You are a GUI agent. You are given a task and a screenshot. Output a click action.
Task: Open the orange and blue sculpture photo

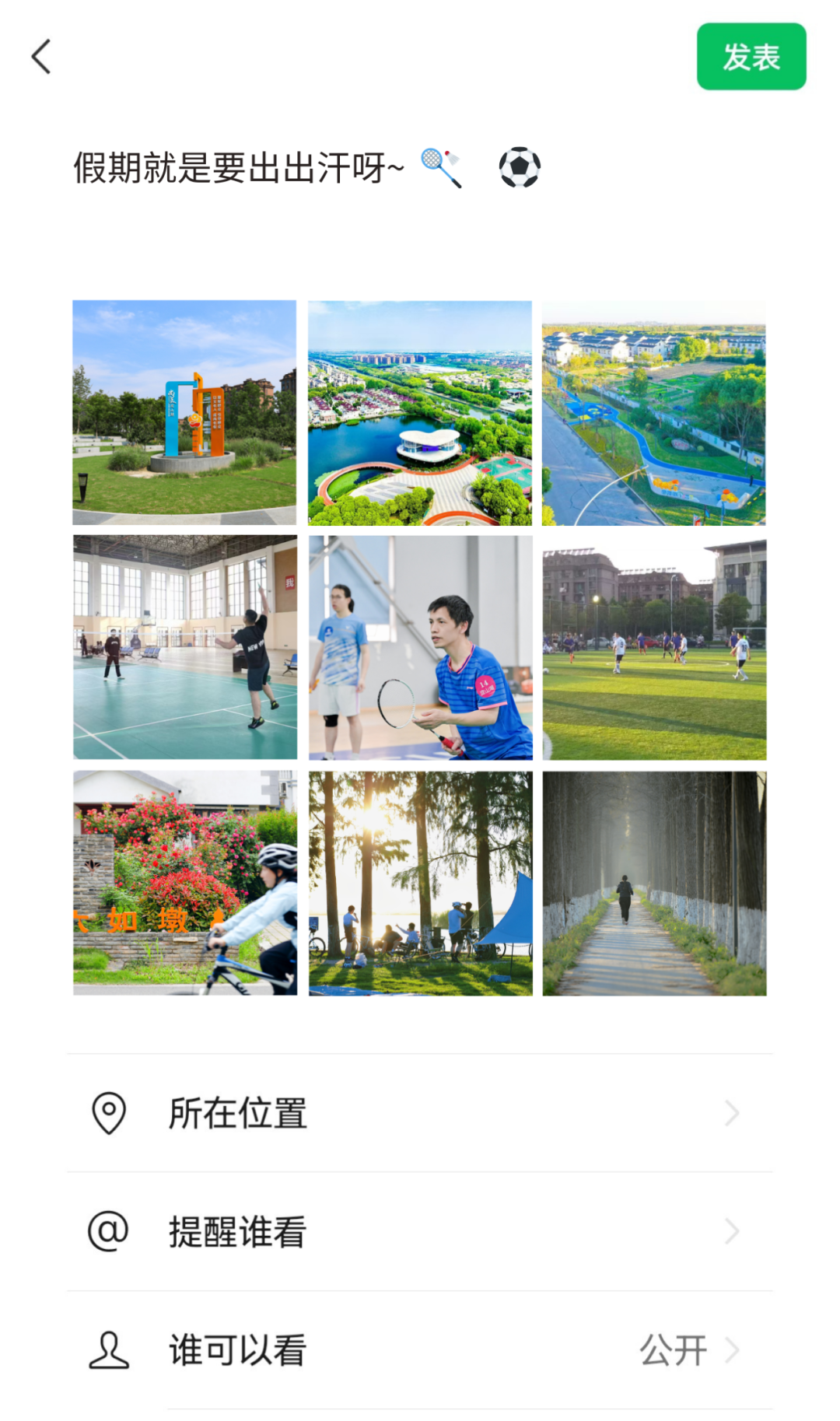tap(184, 412)
